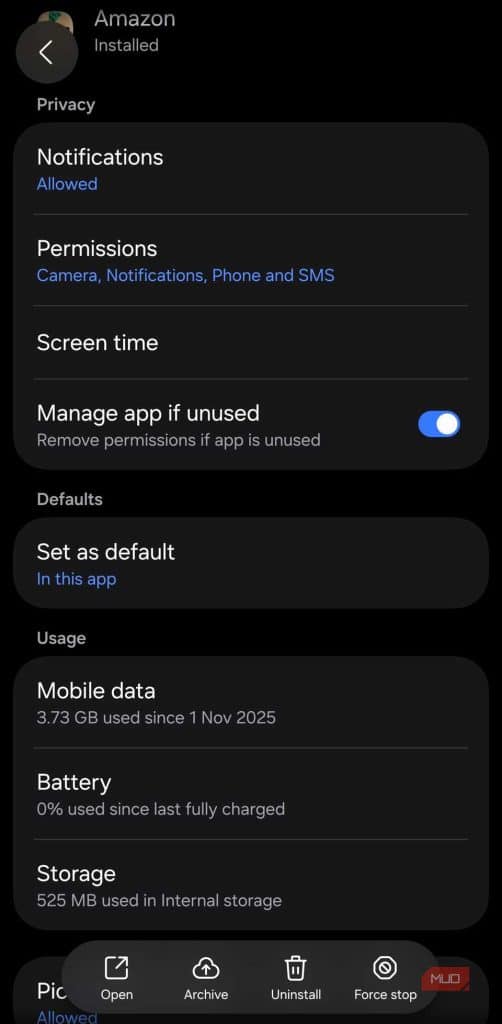Open Storage details
Image resolution: width=502 pixels, height=1024 pixels.
pos(251,885)
